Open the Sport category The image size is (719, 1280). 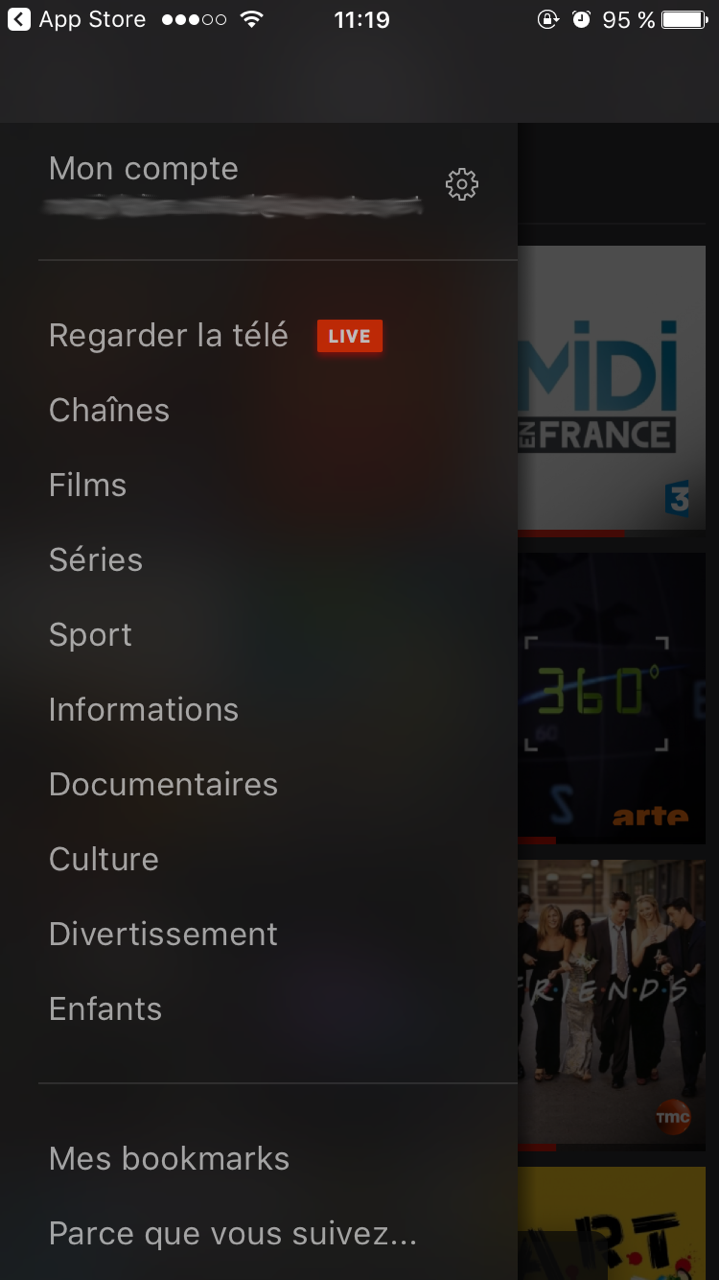pyautogui.click(x=91, y=635)
